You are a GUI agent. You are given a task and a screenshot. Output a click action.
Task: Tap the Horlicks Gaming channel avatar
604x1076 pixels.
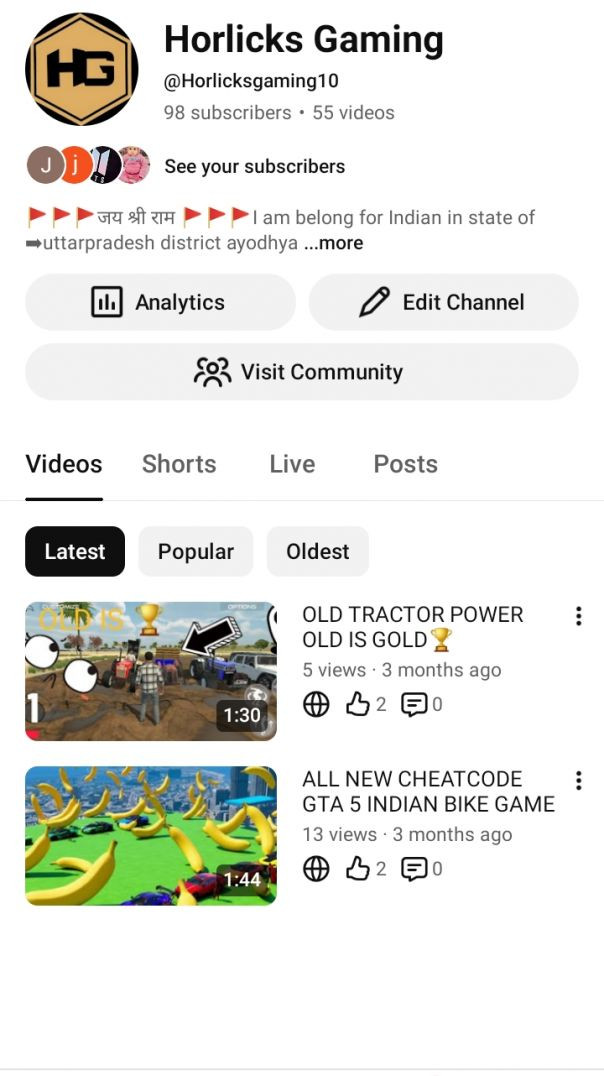point(82,69)
